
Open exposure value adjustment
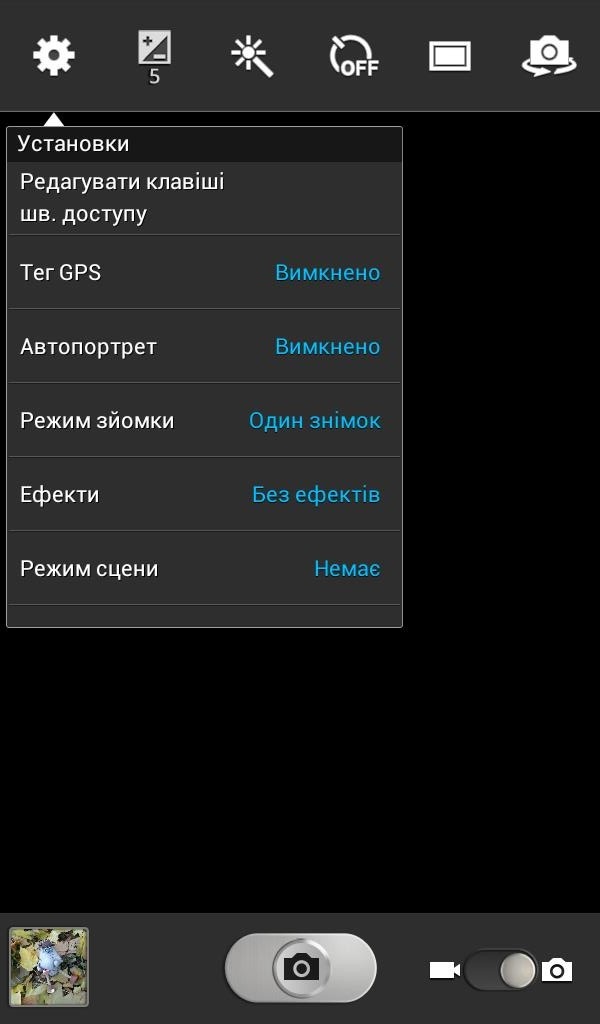154,55
